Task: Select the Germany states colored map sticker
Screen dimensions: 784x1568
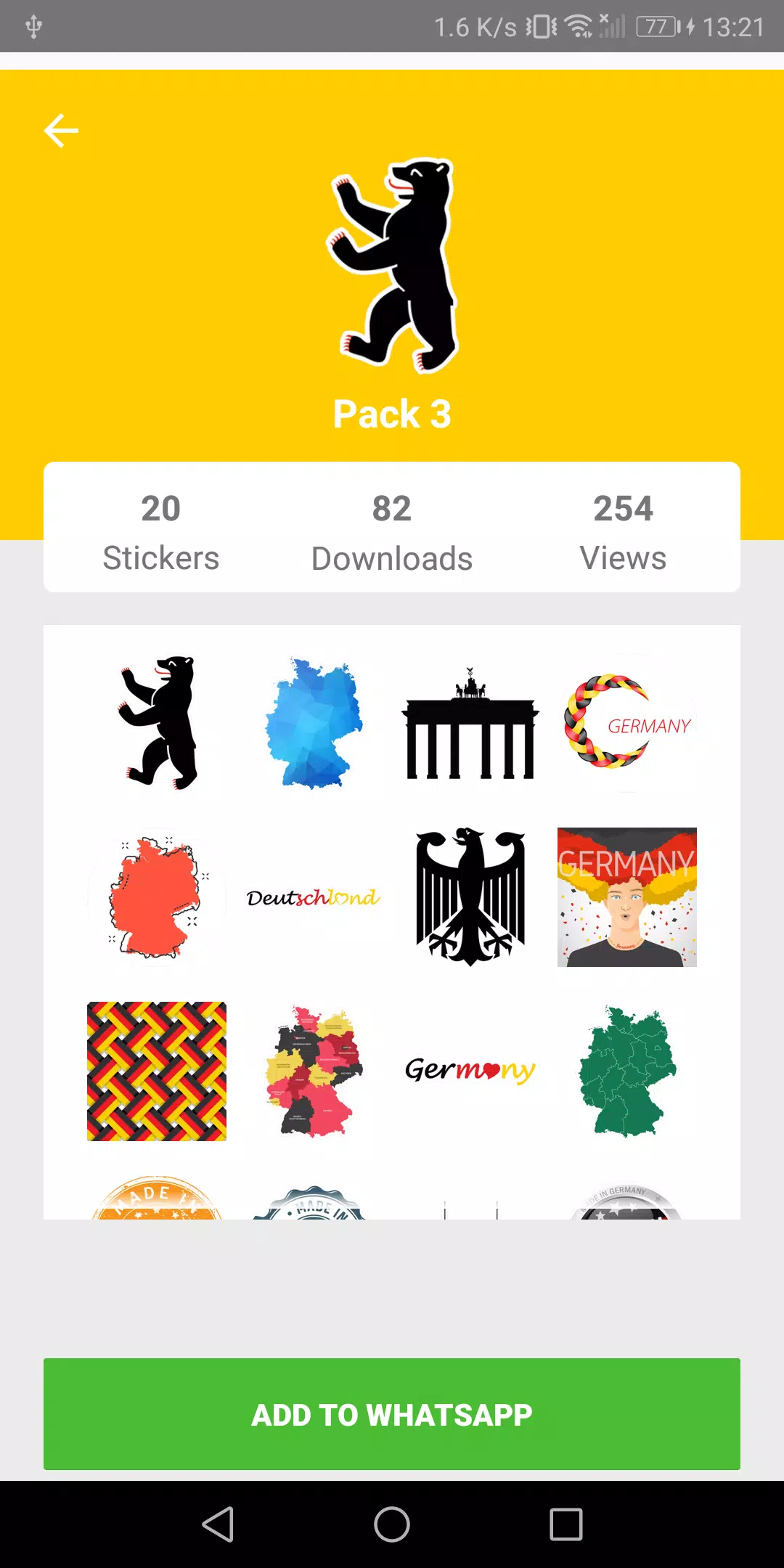Action: pyautogui.click(x=314, y=1071)
